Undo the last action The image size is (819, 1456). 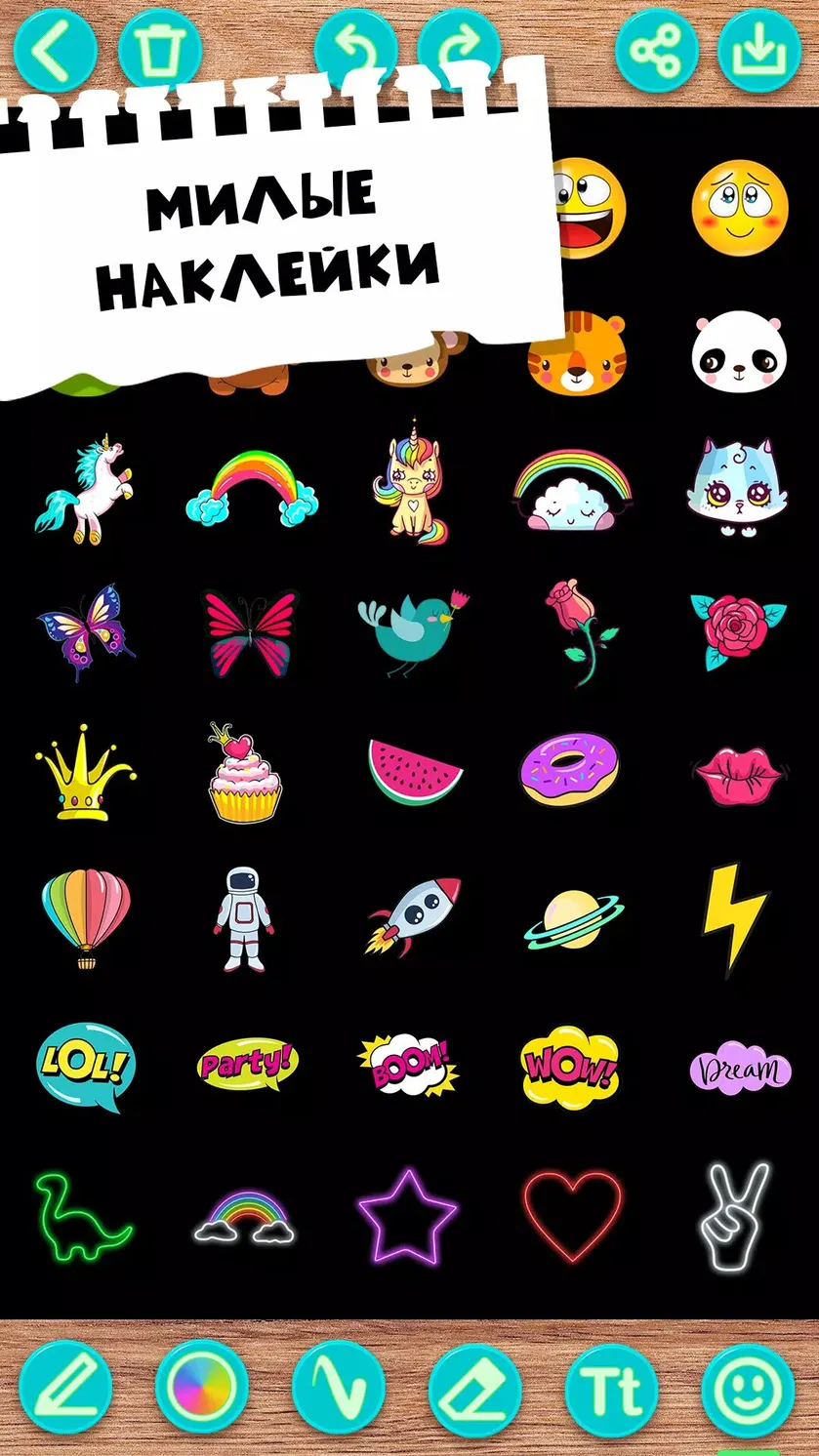point(356,49)
